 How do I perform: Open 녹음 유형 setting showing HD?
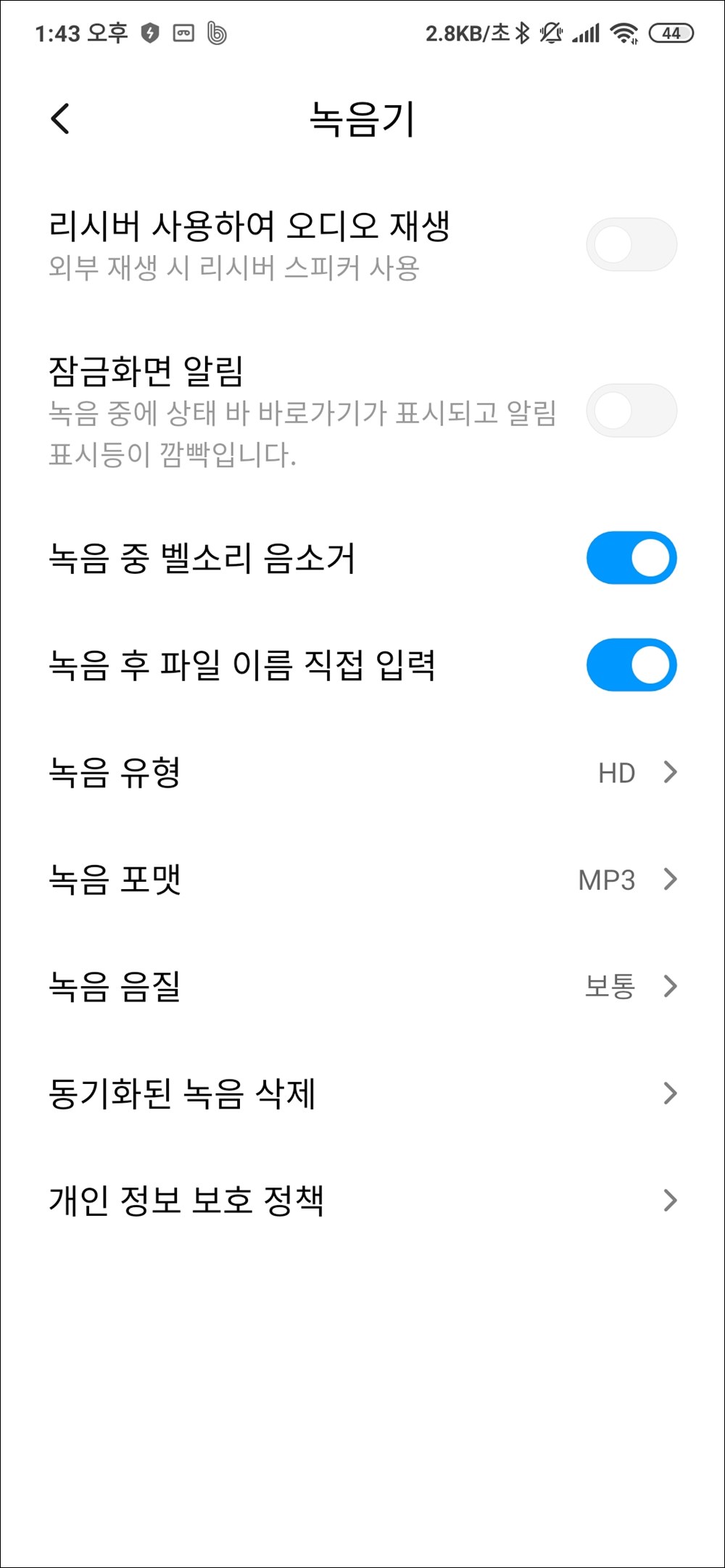[x=362, y=772]
